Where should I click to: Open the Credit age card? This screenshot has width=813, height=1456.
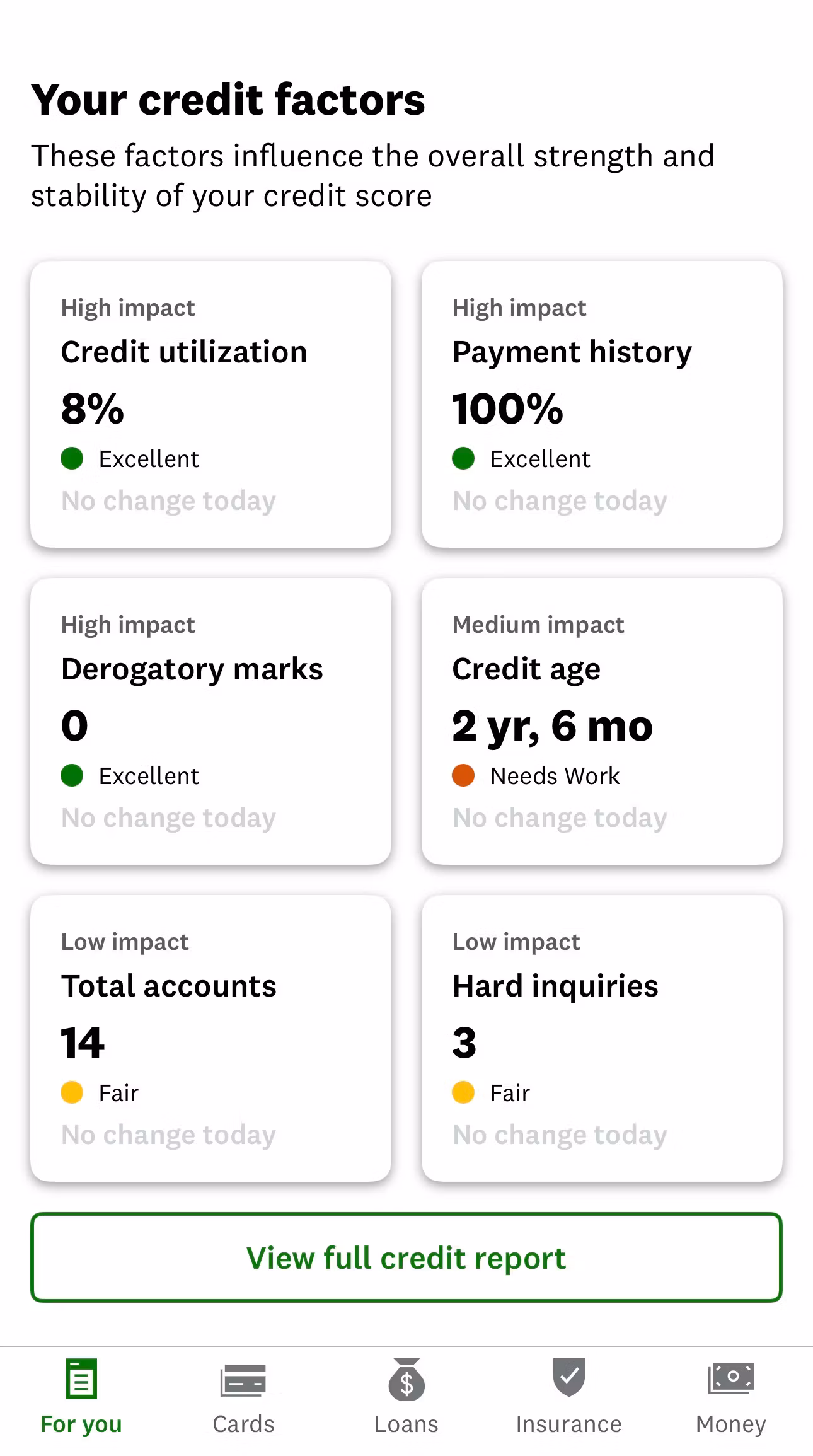click(602, 721)
